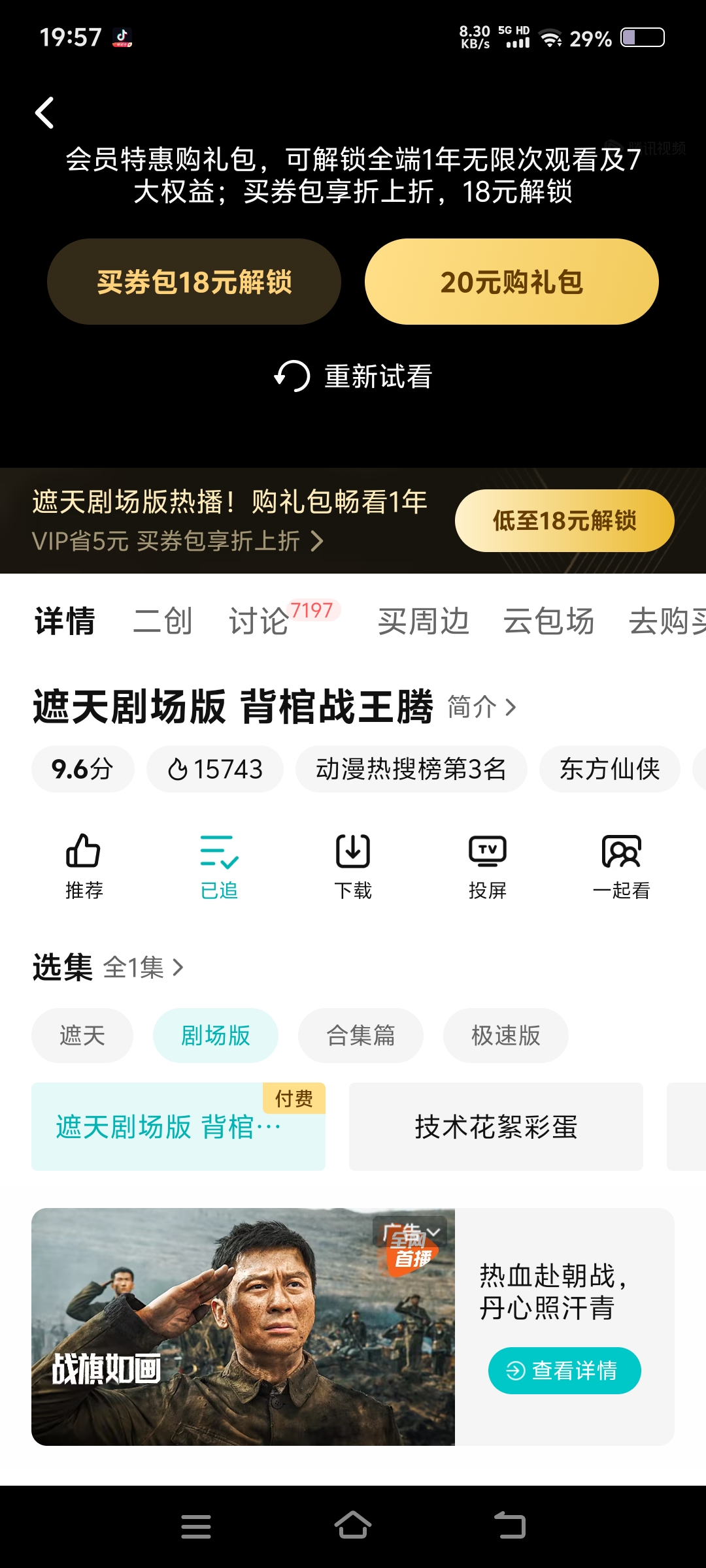Screen dimensions: 706x1568
Task: Select the 极速版 version chip
Action: (505, 1035)
